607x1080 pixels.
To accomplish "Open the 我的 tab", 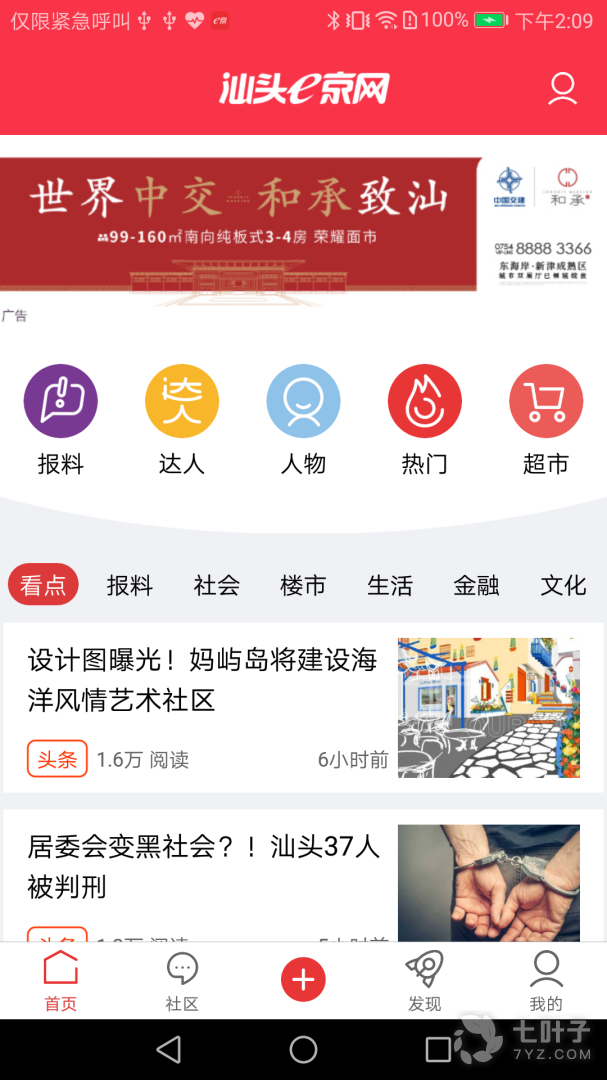I will 546,981.
